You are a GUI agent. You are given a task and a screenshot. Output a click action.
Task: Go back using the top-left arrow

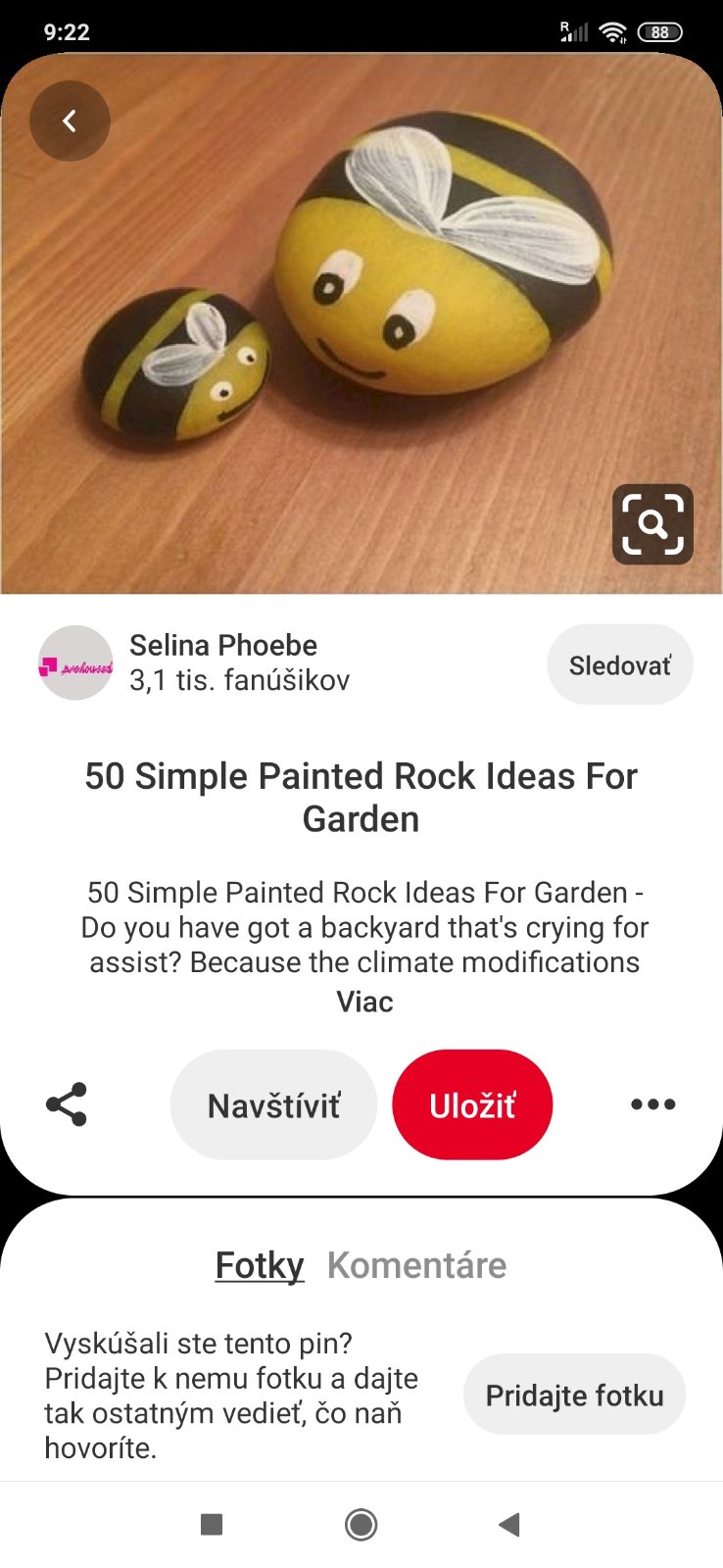tap(70, 121)
